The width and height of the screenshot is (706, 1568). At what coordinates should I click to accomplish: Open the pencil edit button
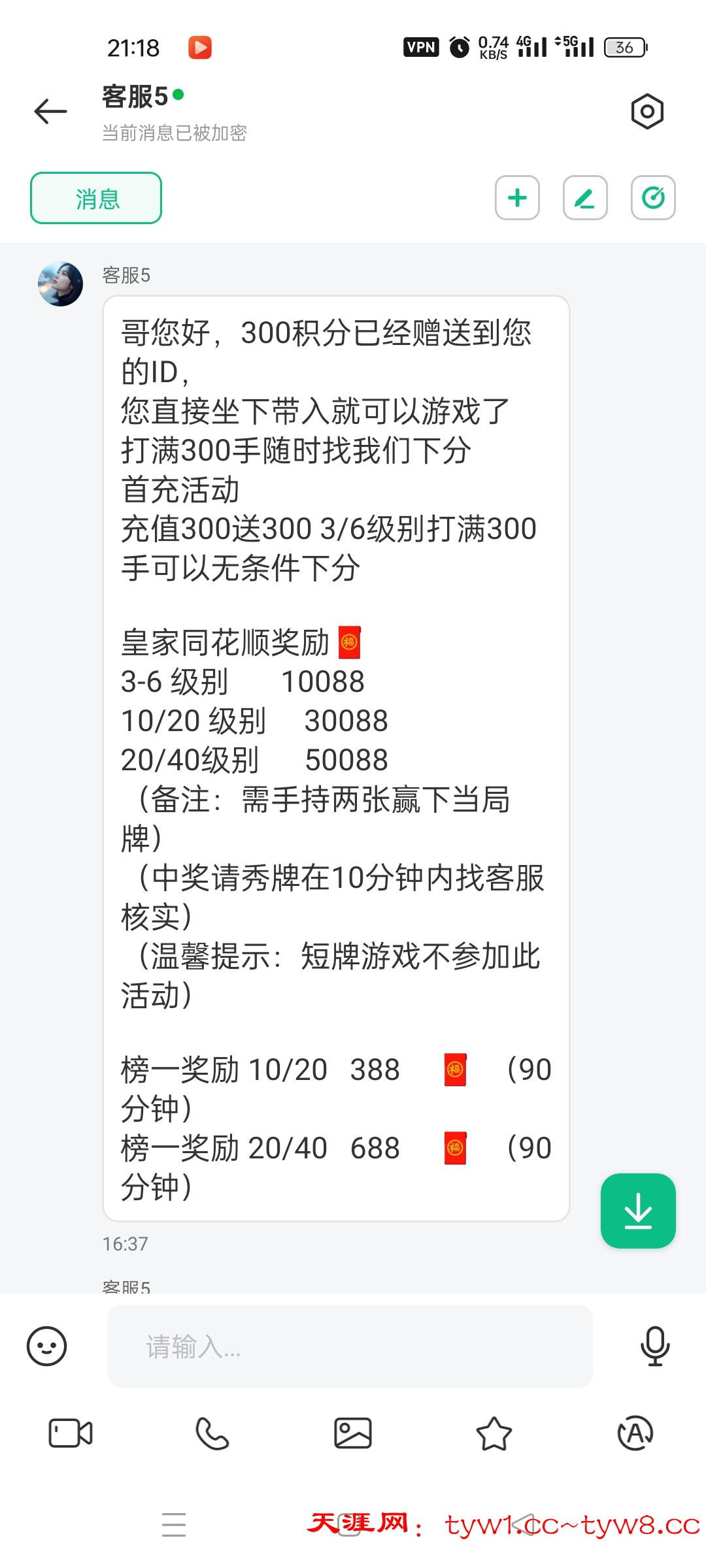(585, 198)
